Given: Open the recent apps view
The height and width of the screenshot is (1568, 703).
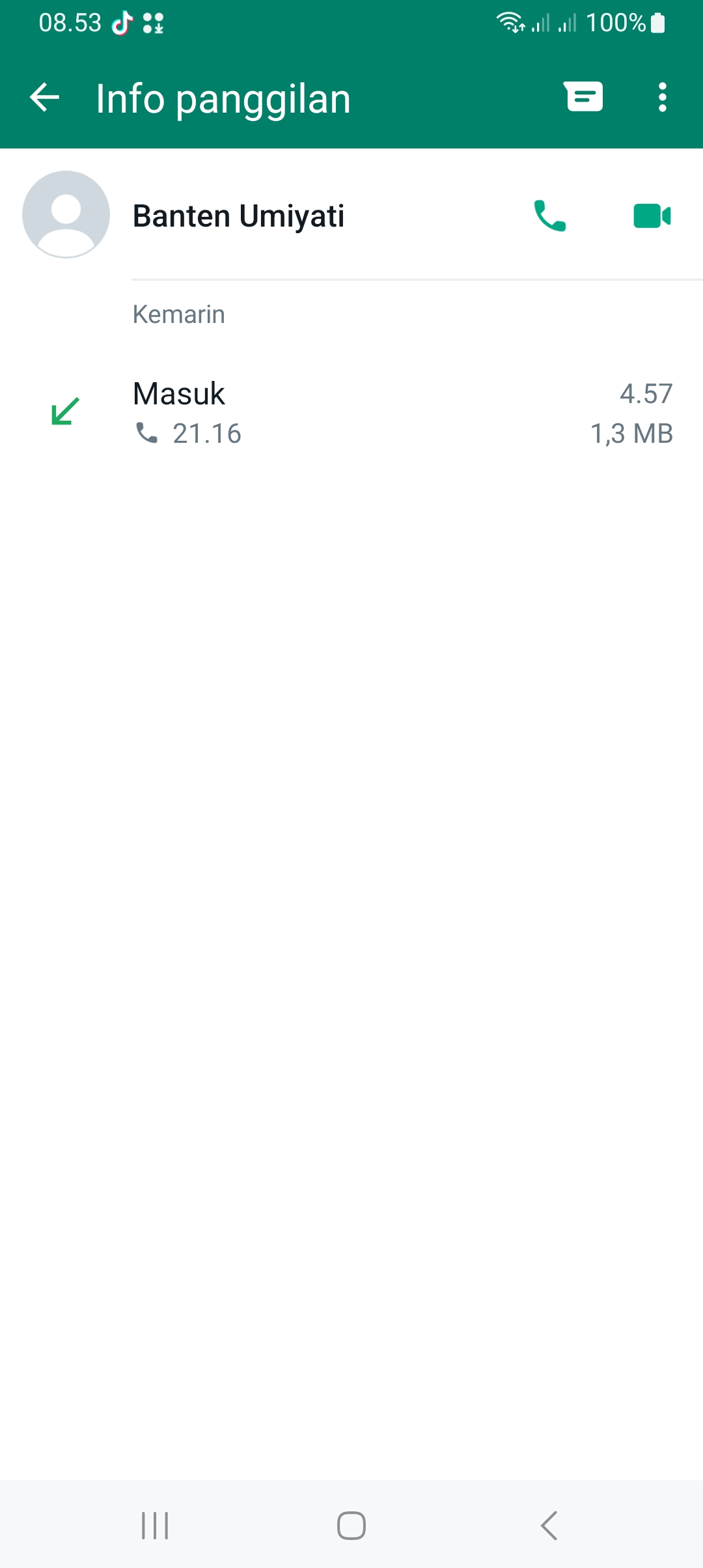Looking at the screenshot, I should 155,1525.
